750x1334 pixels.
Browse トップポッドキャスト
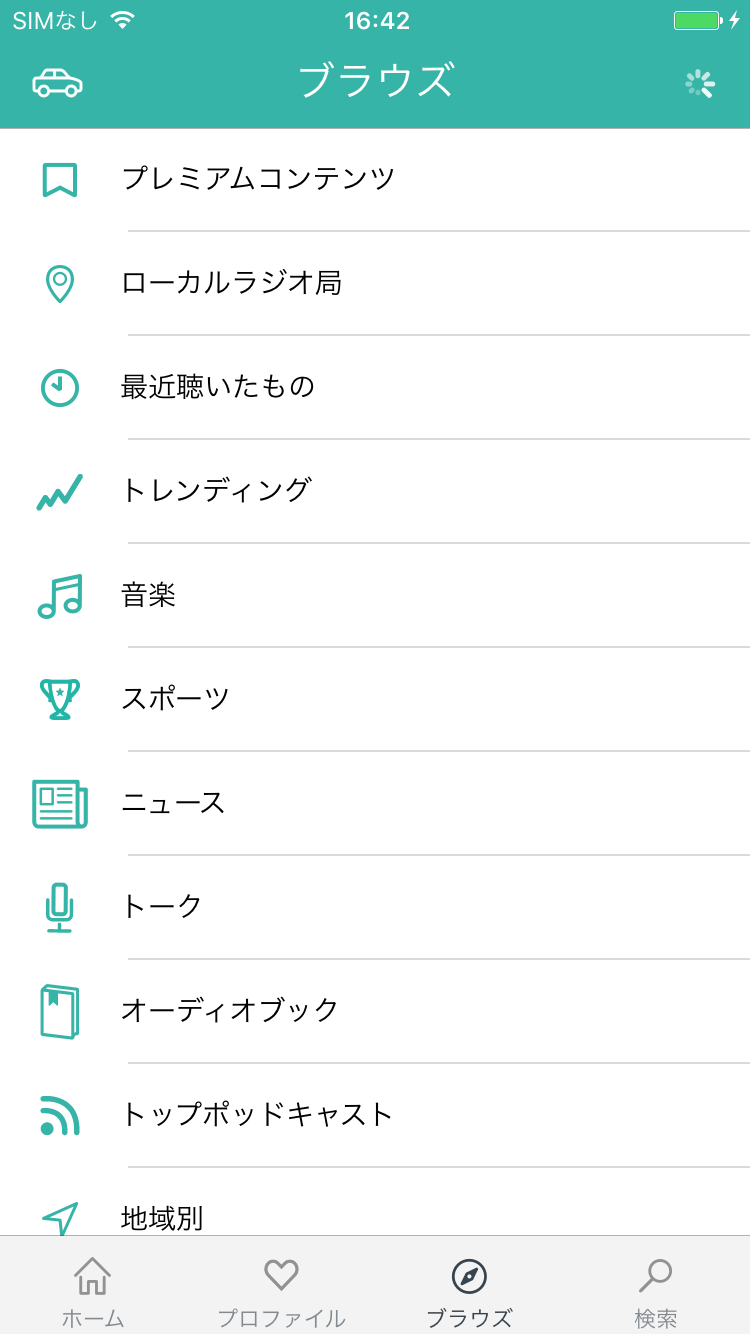tap(375, 1116)
